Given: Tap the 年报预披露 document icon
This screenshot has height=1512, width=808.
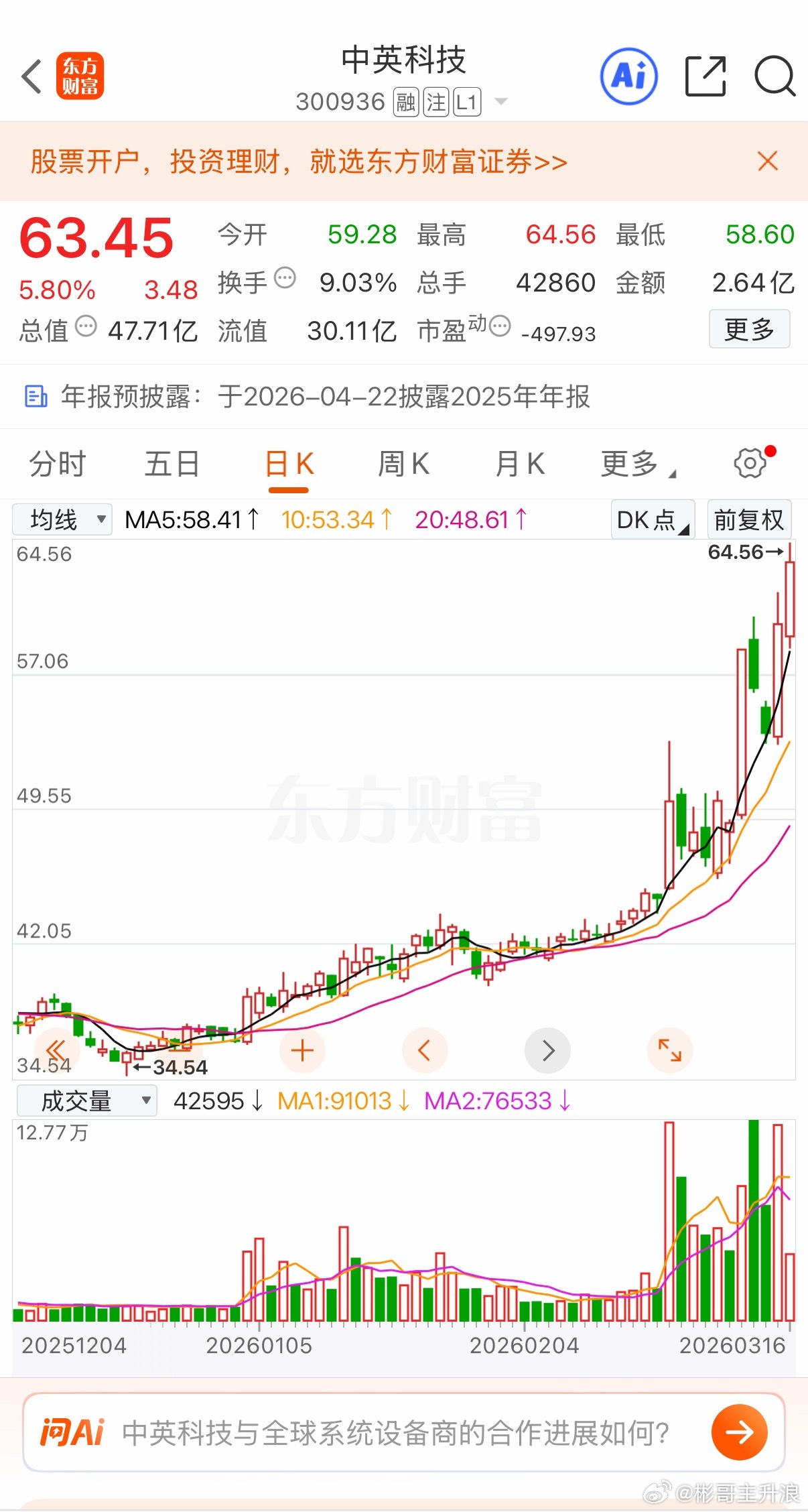Looking at the screenshot, I should (36, 397).
